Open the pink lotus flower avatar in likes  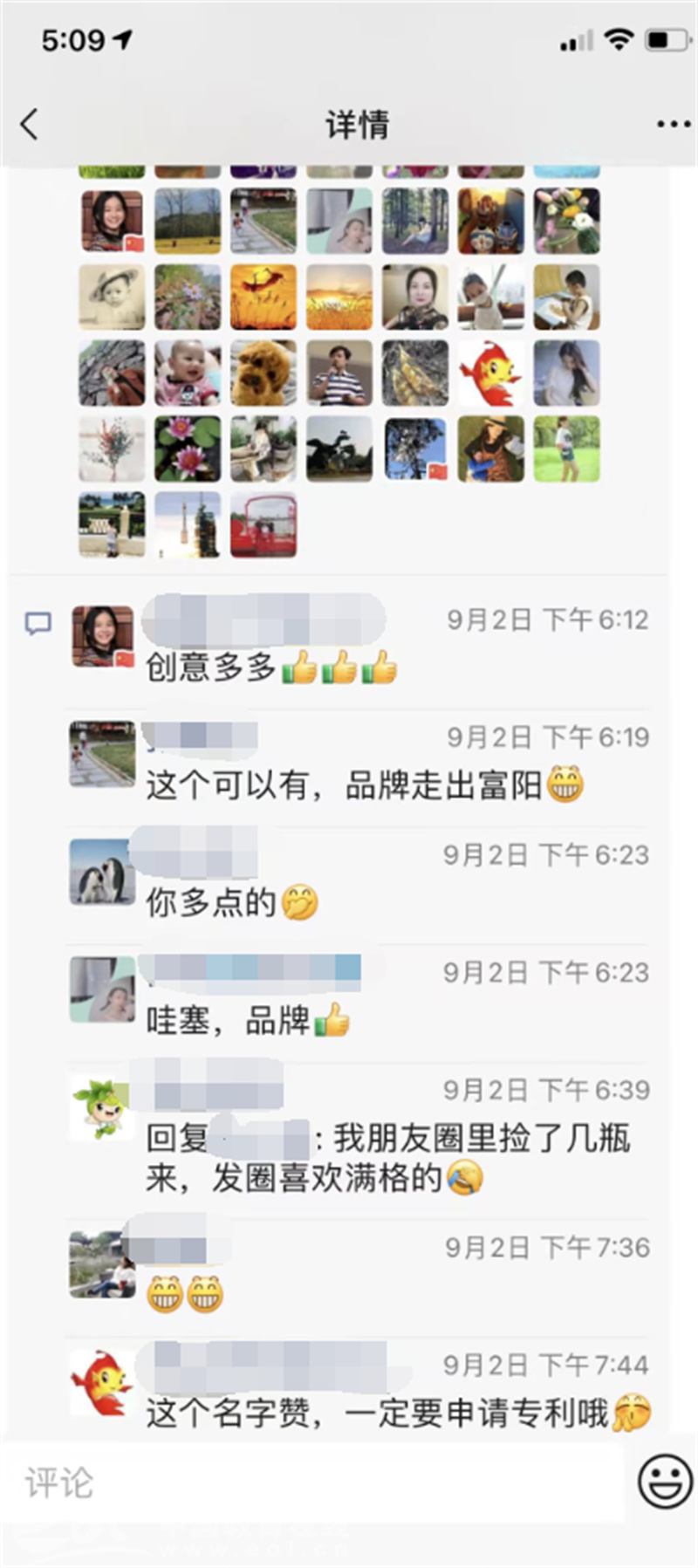click(188, 448)
